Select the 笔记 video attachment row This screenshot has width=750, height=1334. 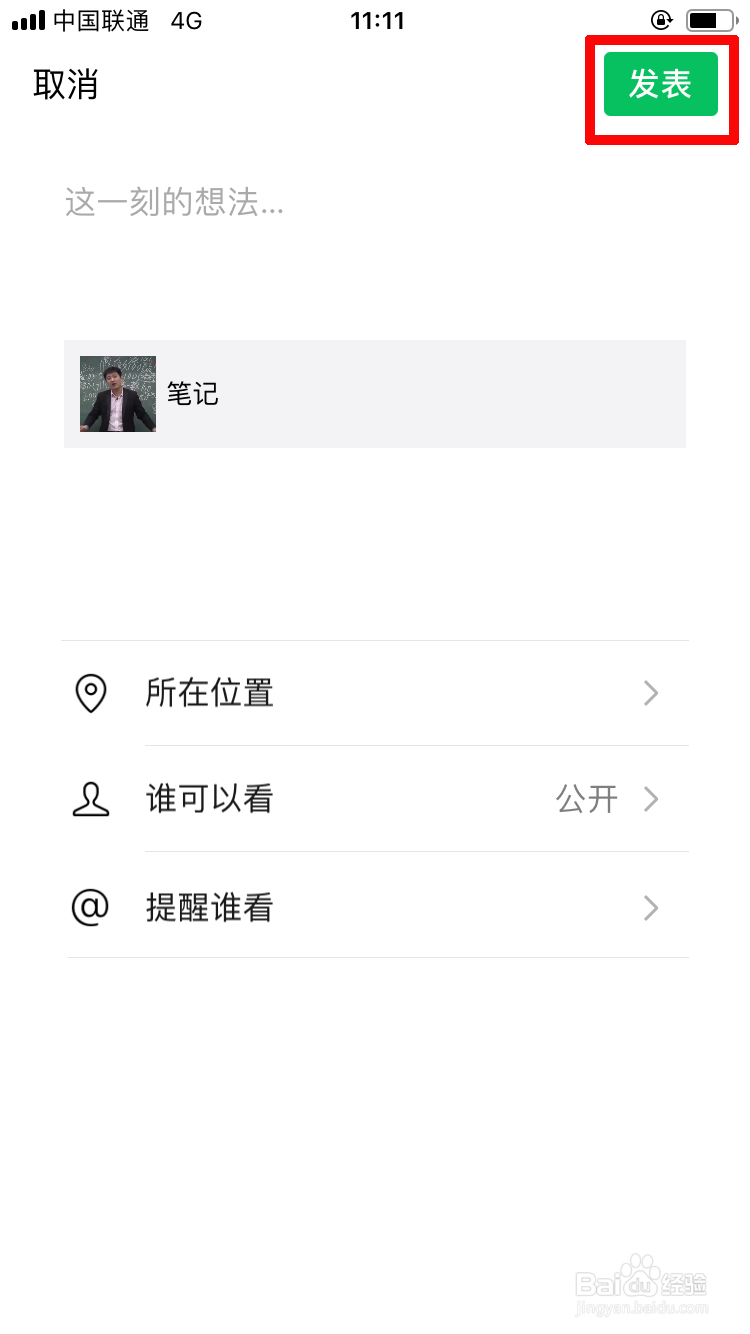click(375, 393)
